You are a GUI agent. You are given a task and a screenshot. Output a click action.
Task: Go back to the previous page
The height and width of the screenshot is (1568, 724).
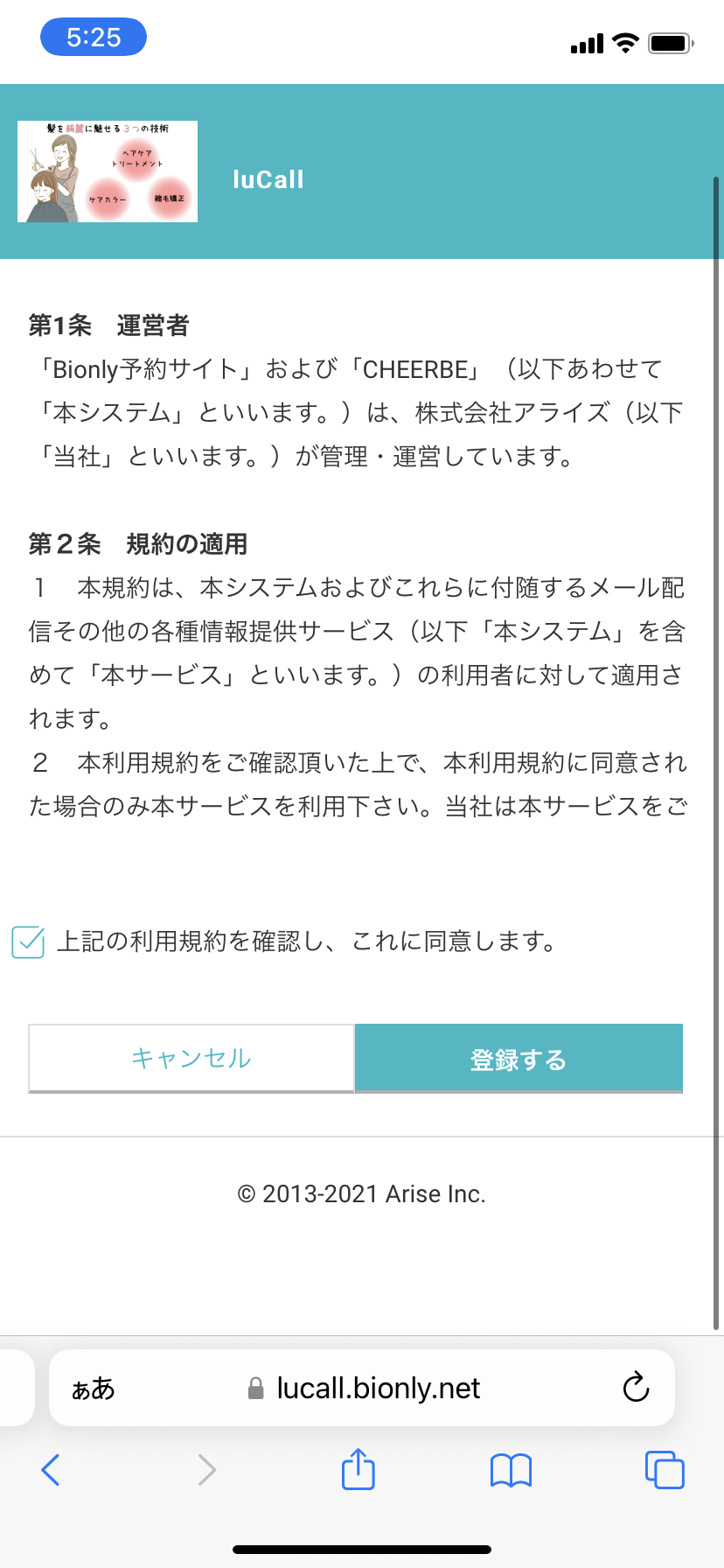click(51, 1470)
